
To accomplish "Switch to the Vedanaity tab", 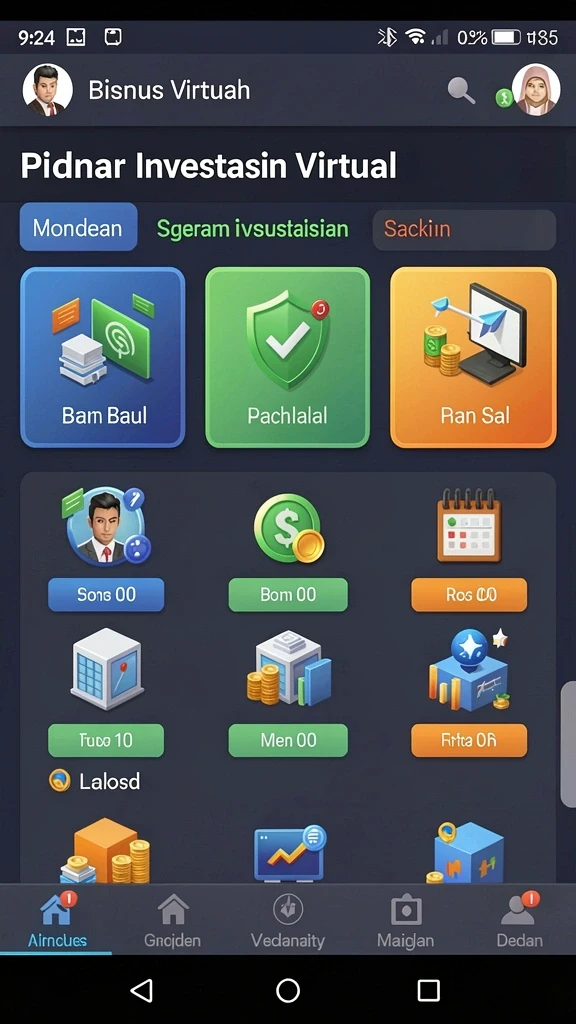I will [288, 920].
